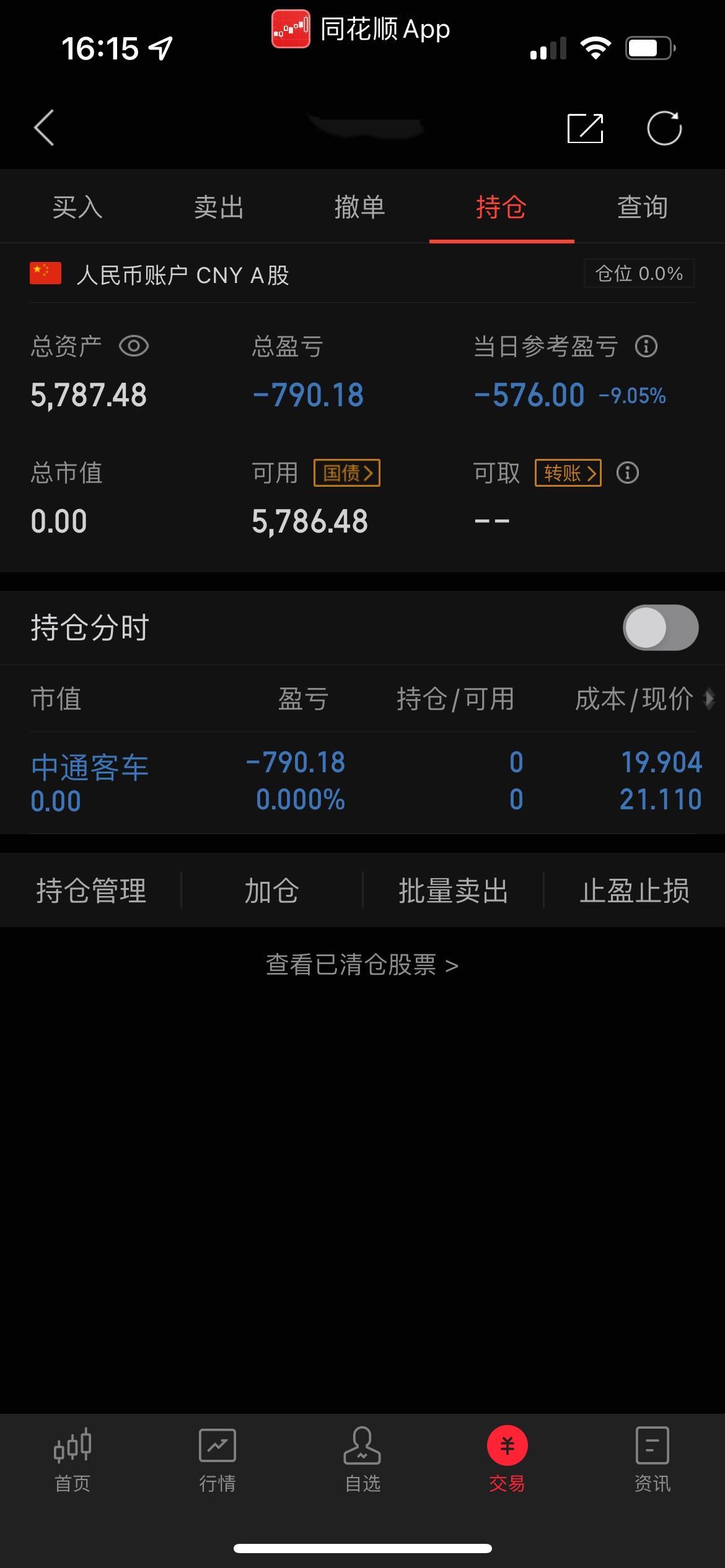Open the 国债 button

[x=347, y=473]
